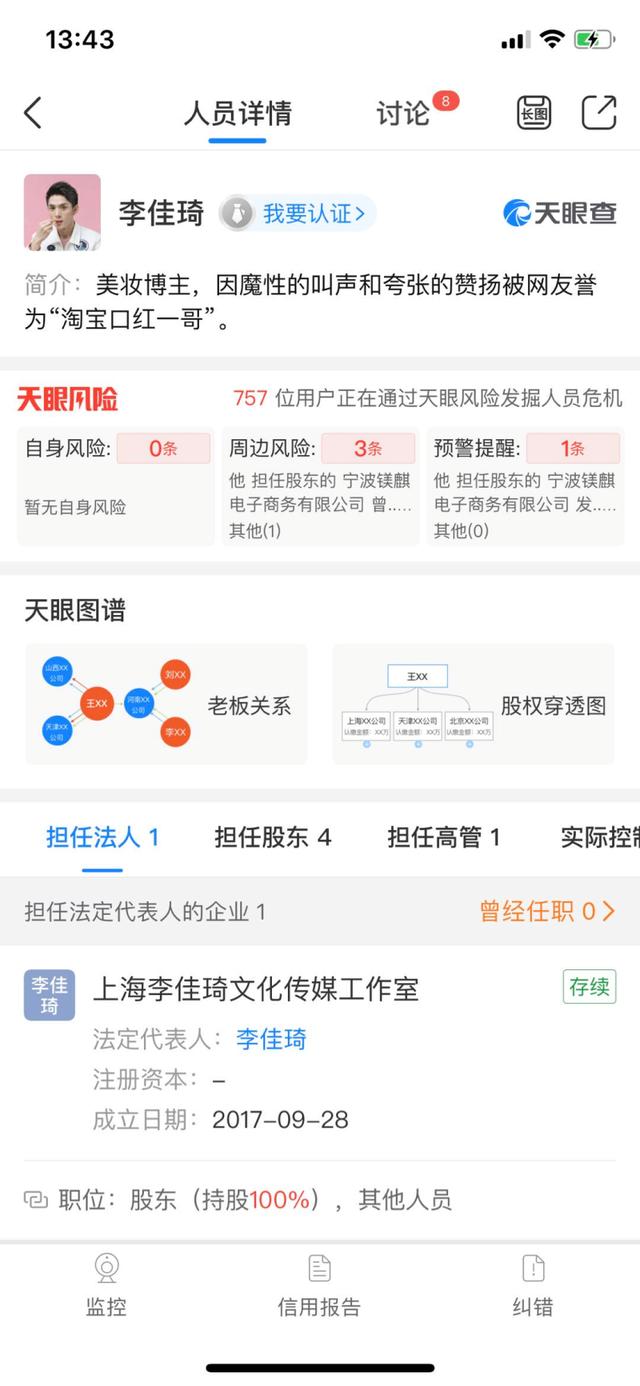
Task: Open 监控 in the bottom bar
Action: pyautogui.click(x=106, y=1285)
